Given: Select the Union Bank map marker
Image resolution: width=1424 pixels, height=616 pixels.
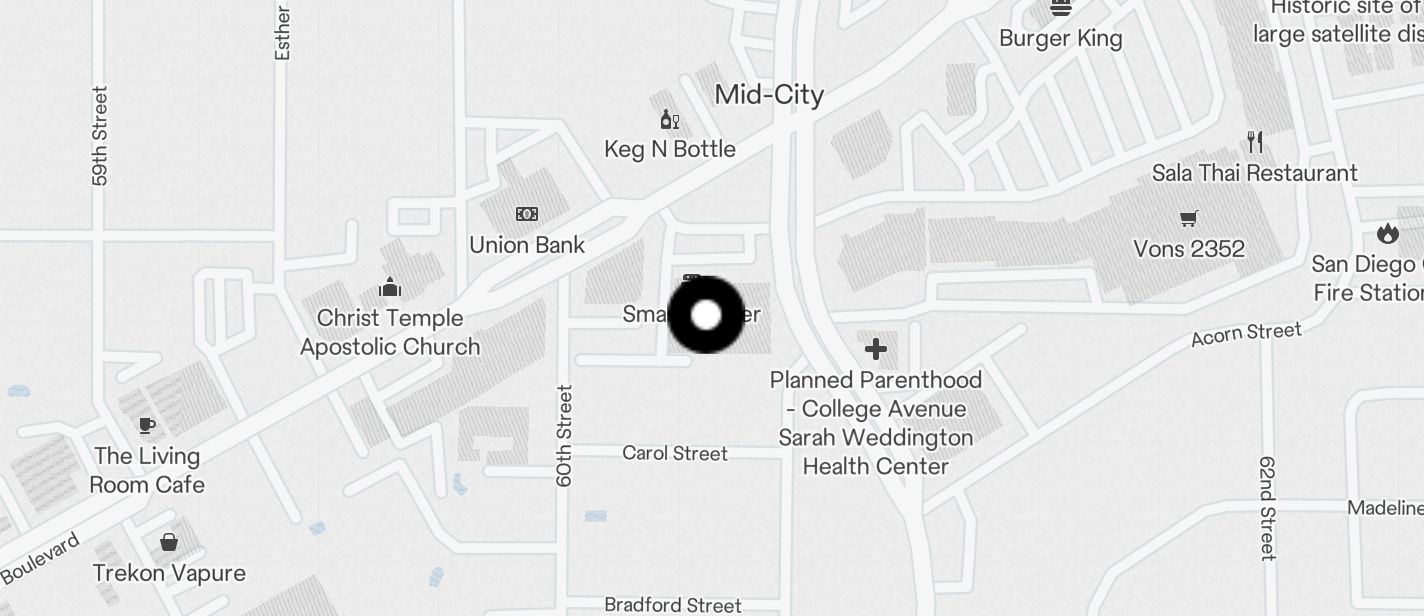Looking at the screenshot, I should (527, 214).
